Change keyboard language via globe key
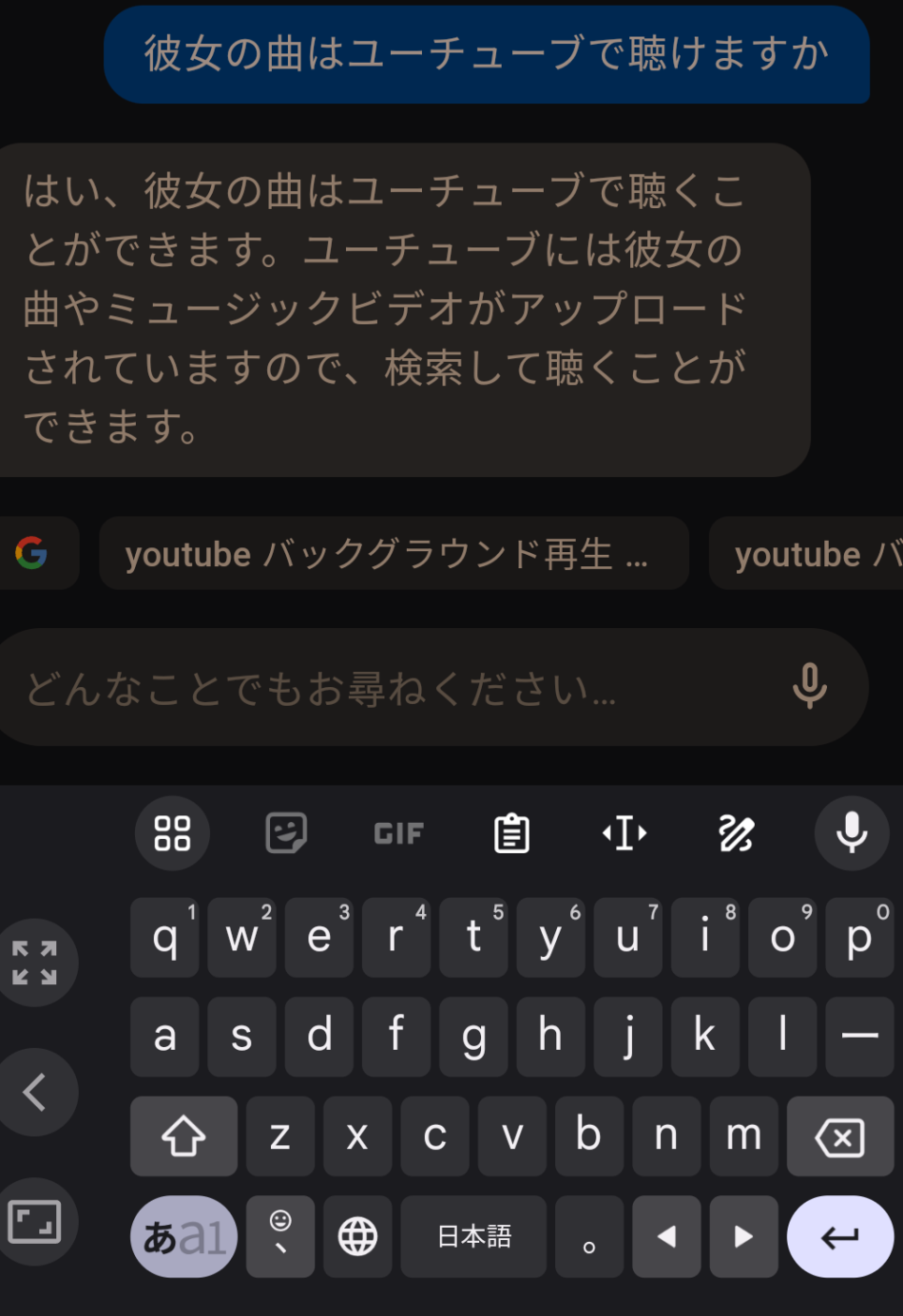 pyautogui.click(x=357, y=1236)
